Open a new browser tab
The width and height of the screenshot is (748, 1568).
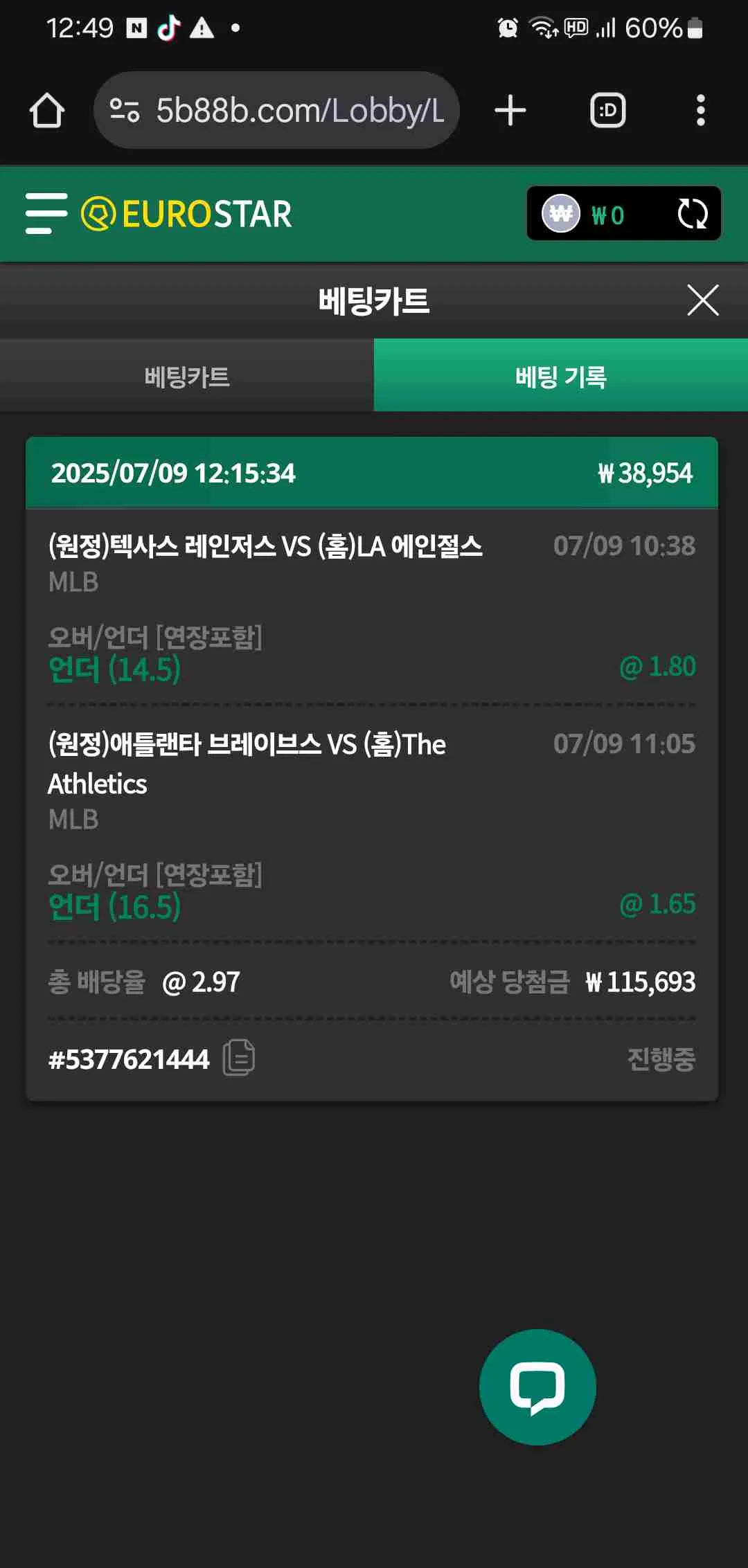(510, 111)
